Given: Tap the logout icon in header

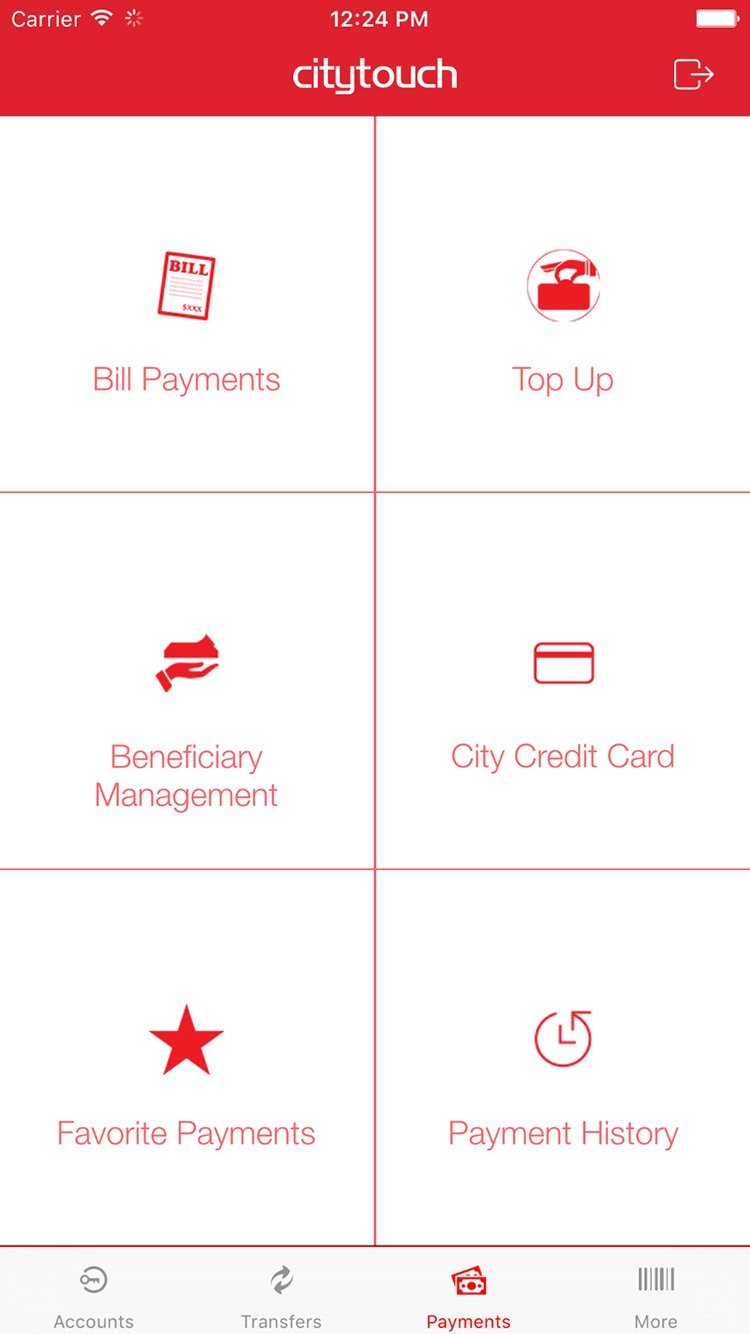Looking at the screenshot, I should 693,75.
